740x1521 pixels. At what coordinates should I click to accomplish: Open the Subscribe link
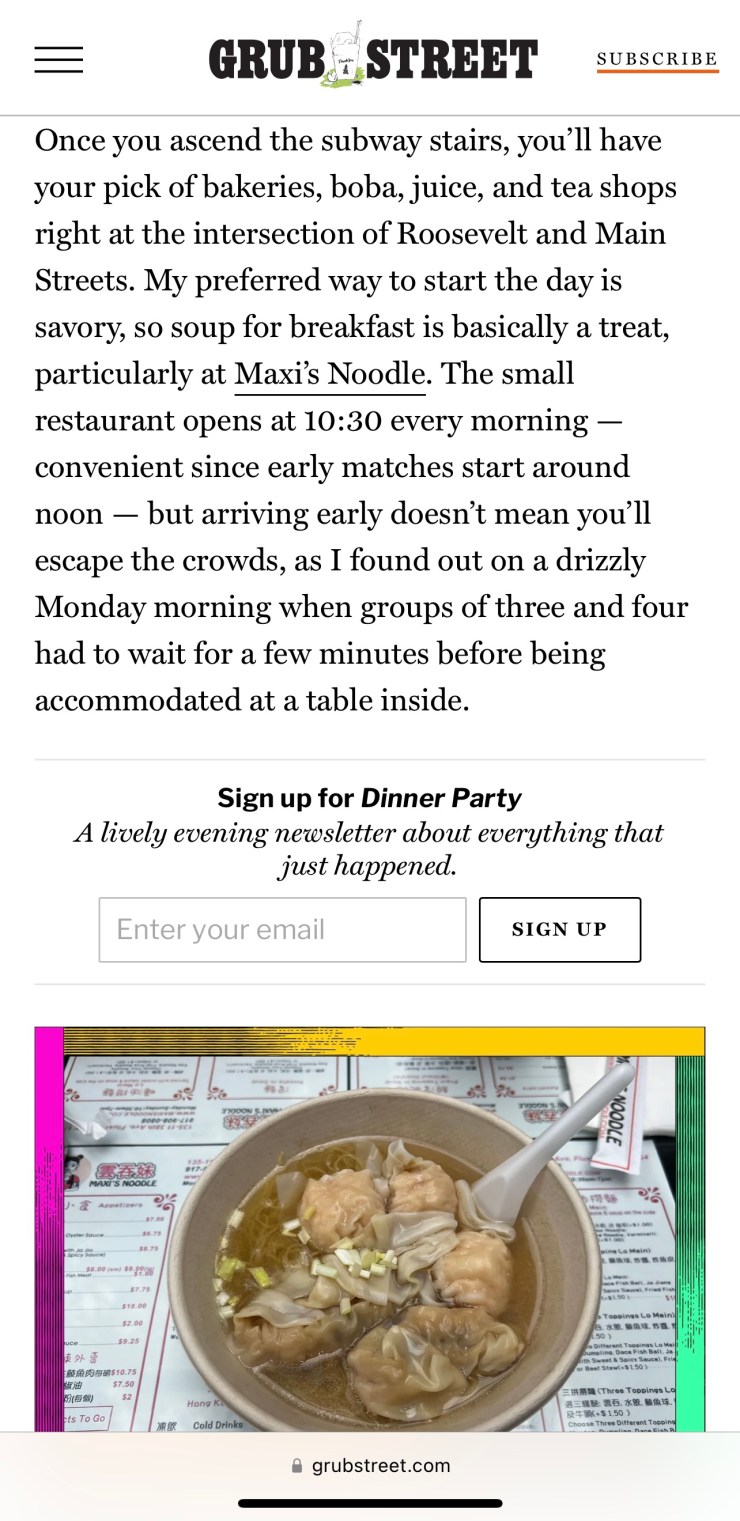(657, 59)
